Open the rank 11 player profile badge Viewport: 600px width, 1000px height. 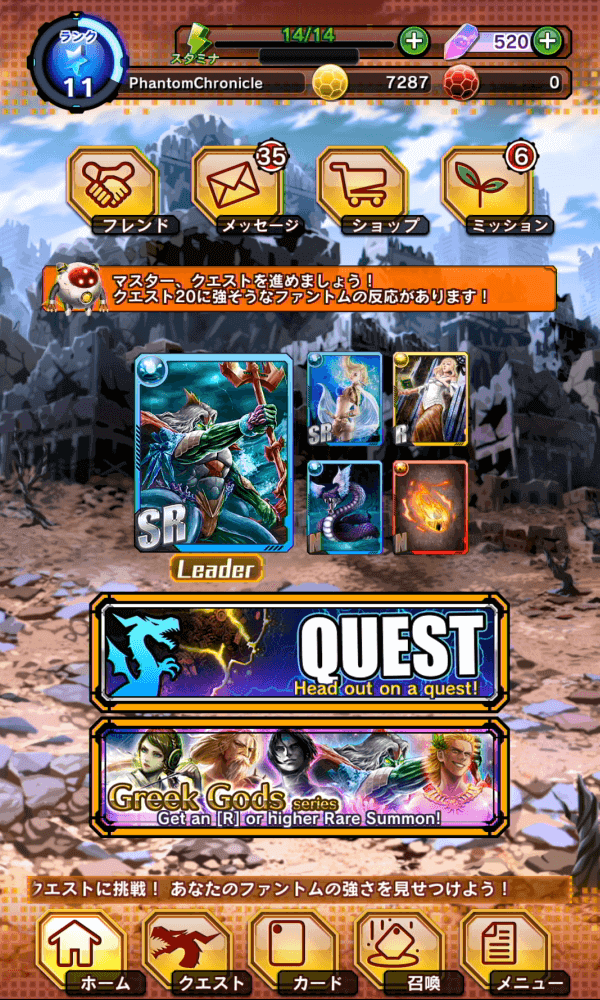tap(78, 62)
